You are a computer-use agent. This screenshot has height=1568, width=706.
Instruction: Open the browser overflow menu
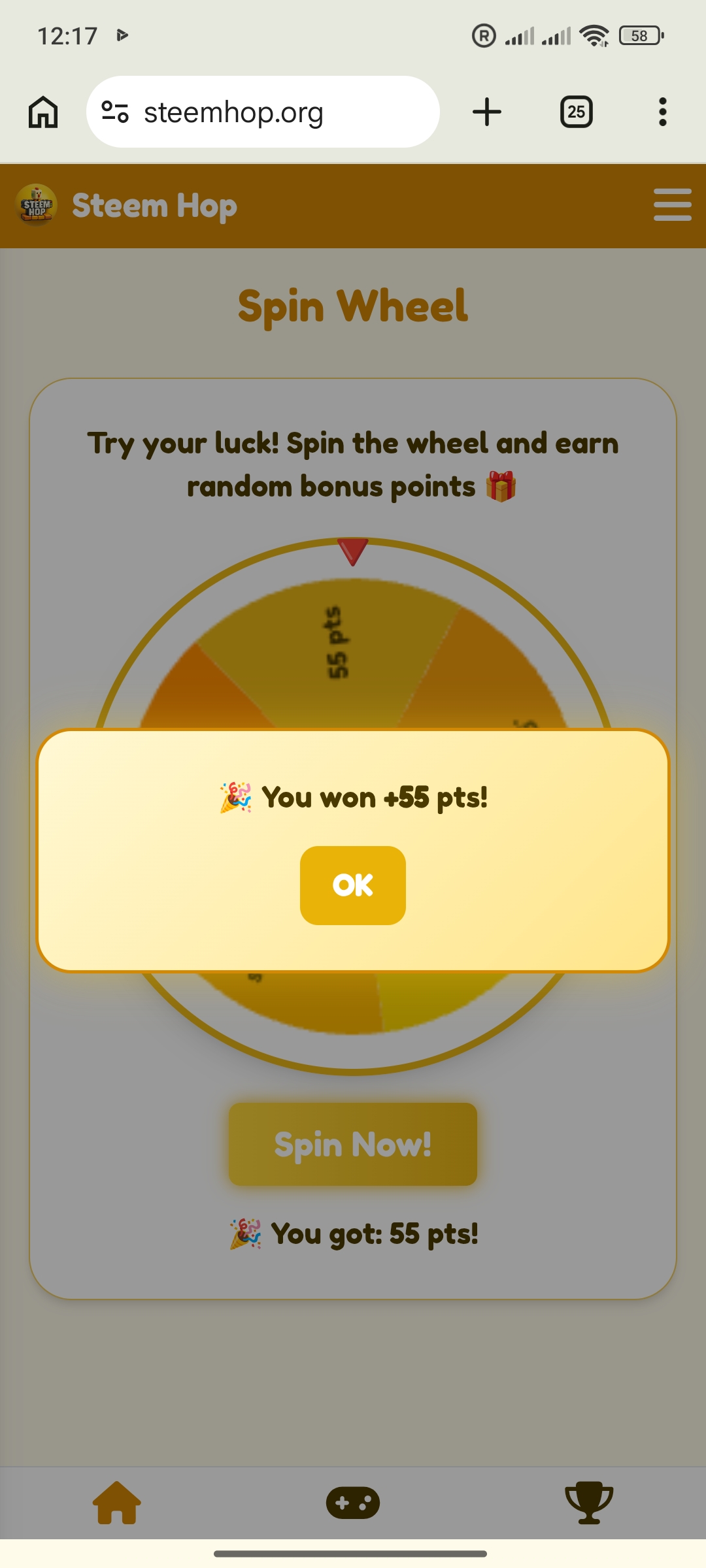(663, 112)
